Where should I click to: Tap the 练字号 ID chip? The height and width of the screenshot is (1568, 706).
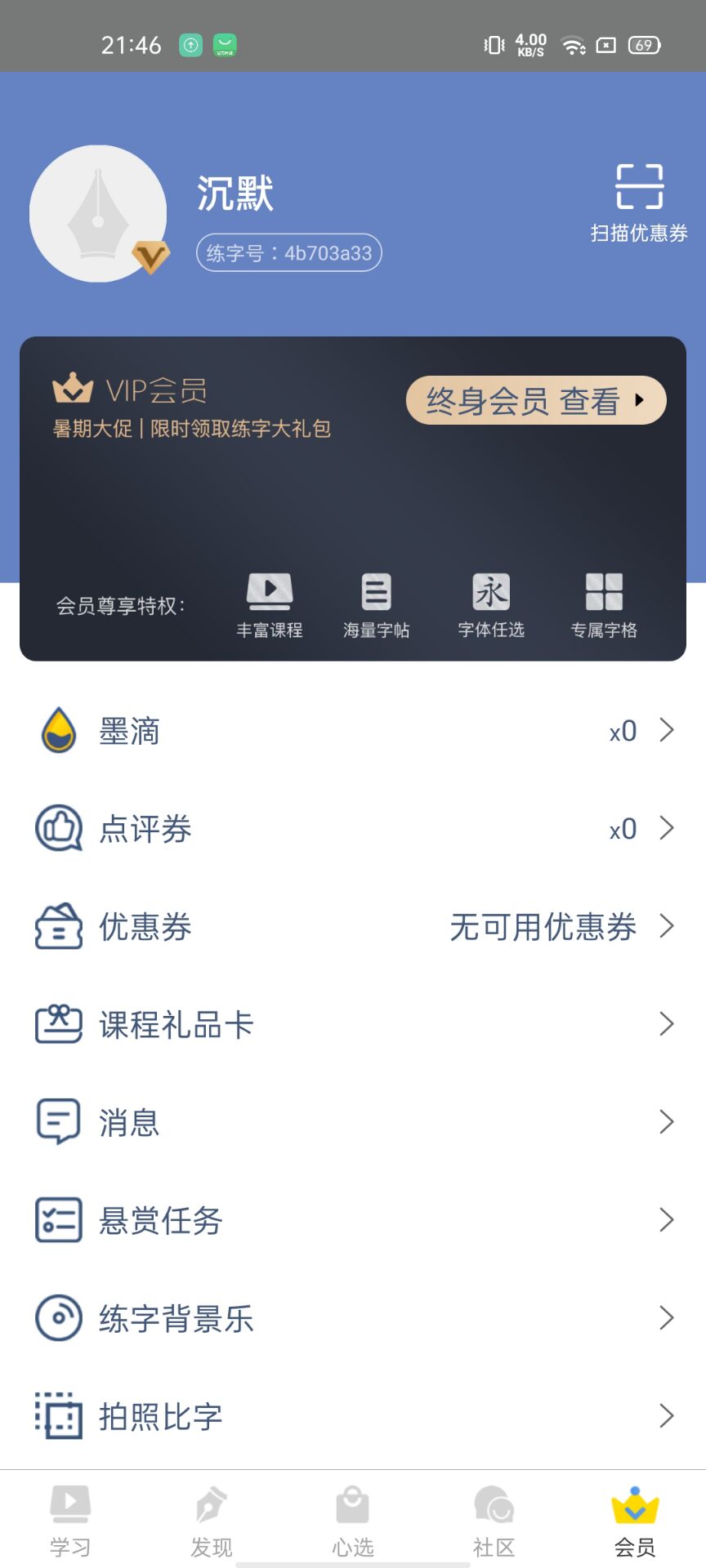289,253
